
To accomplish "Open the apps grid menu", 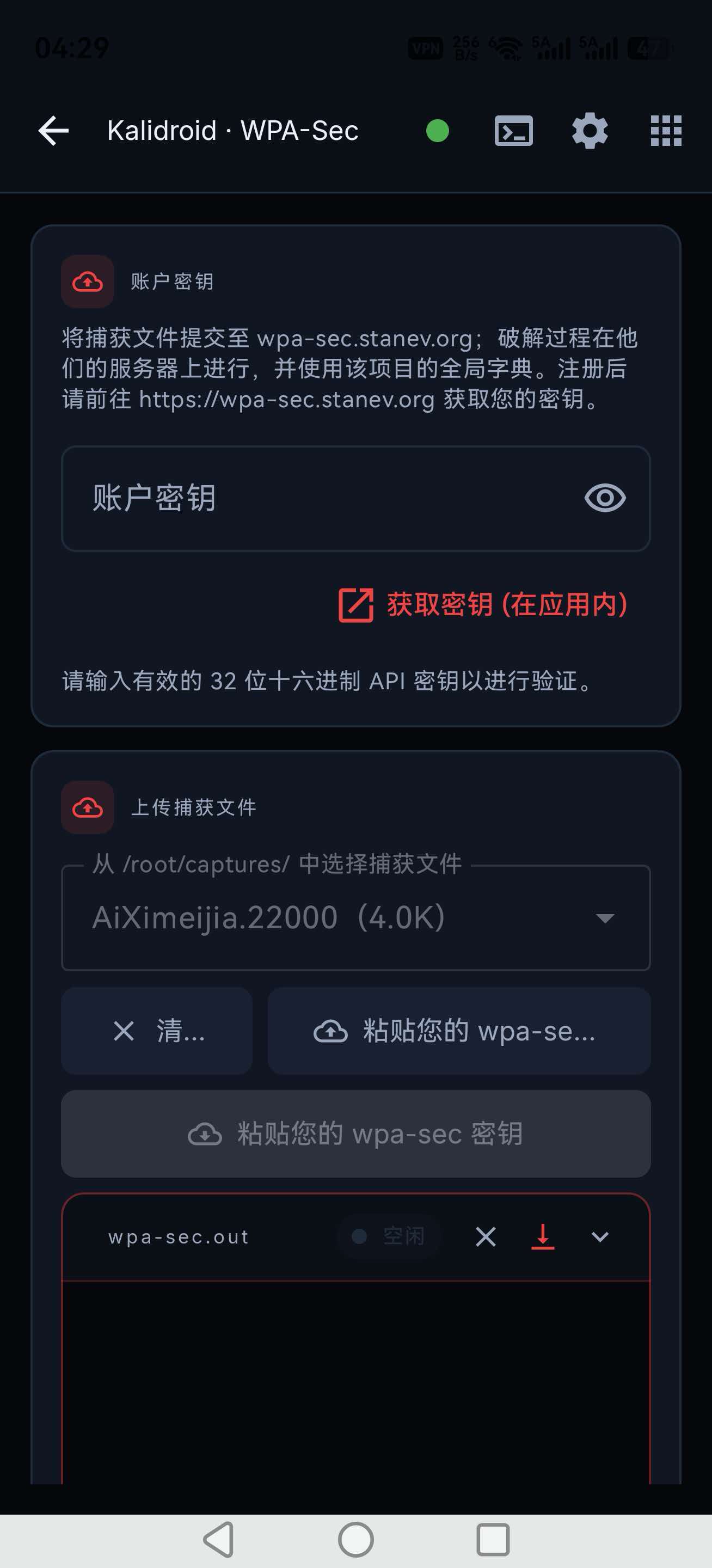I will 666,131.
